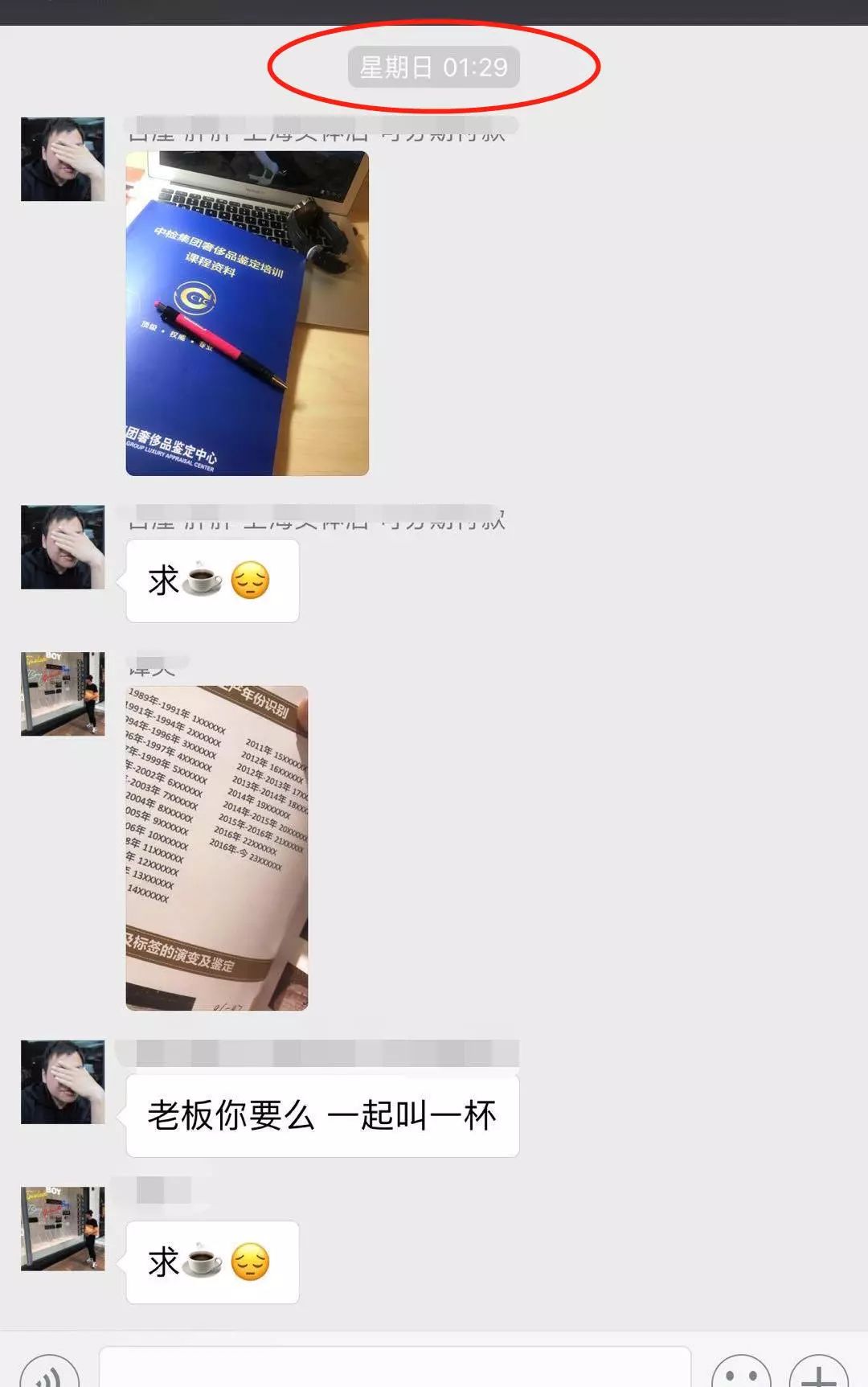Open sender avatar beside 老板你要么 一起叫一杯 message

point(63,1081)
